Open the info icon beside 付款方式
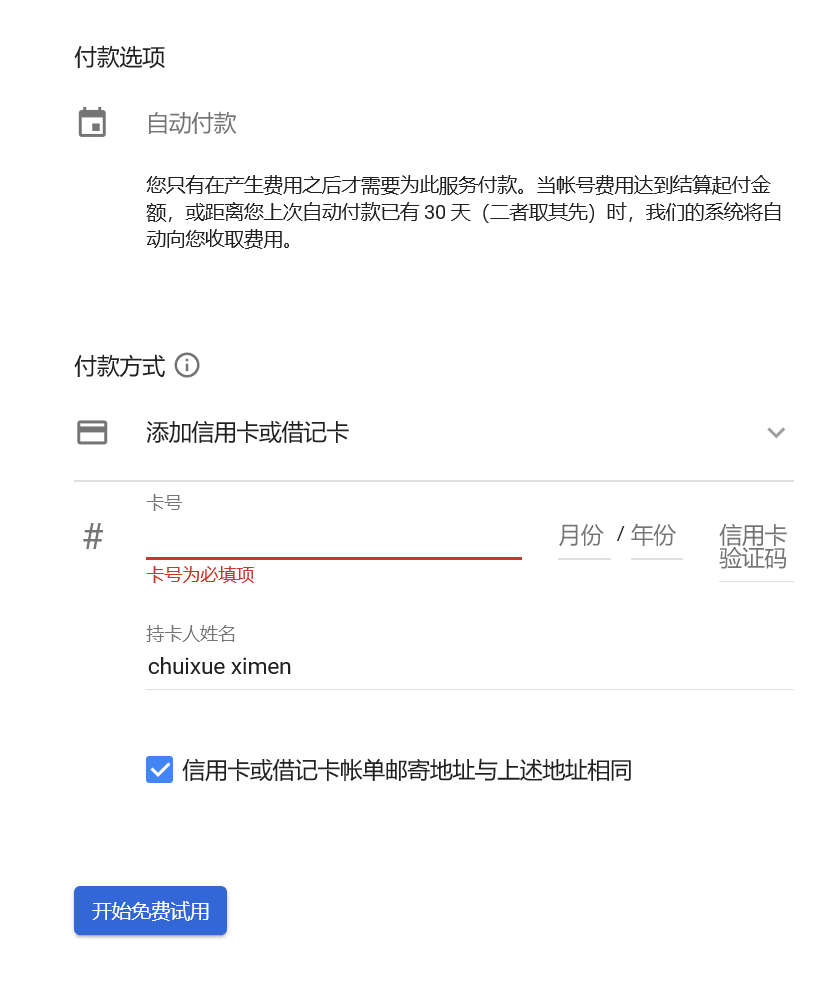The image size is (824, 1001). click(187, 366)
